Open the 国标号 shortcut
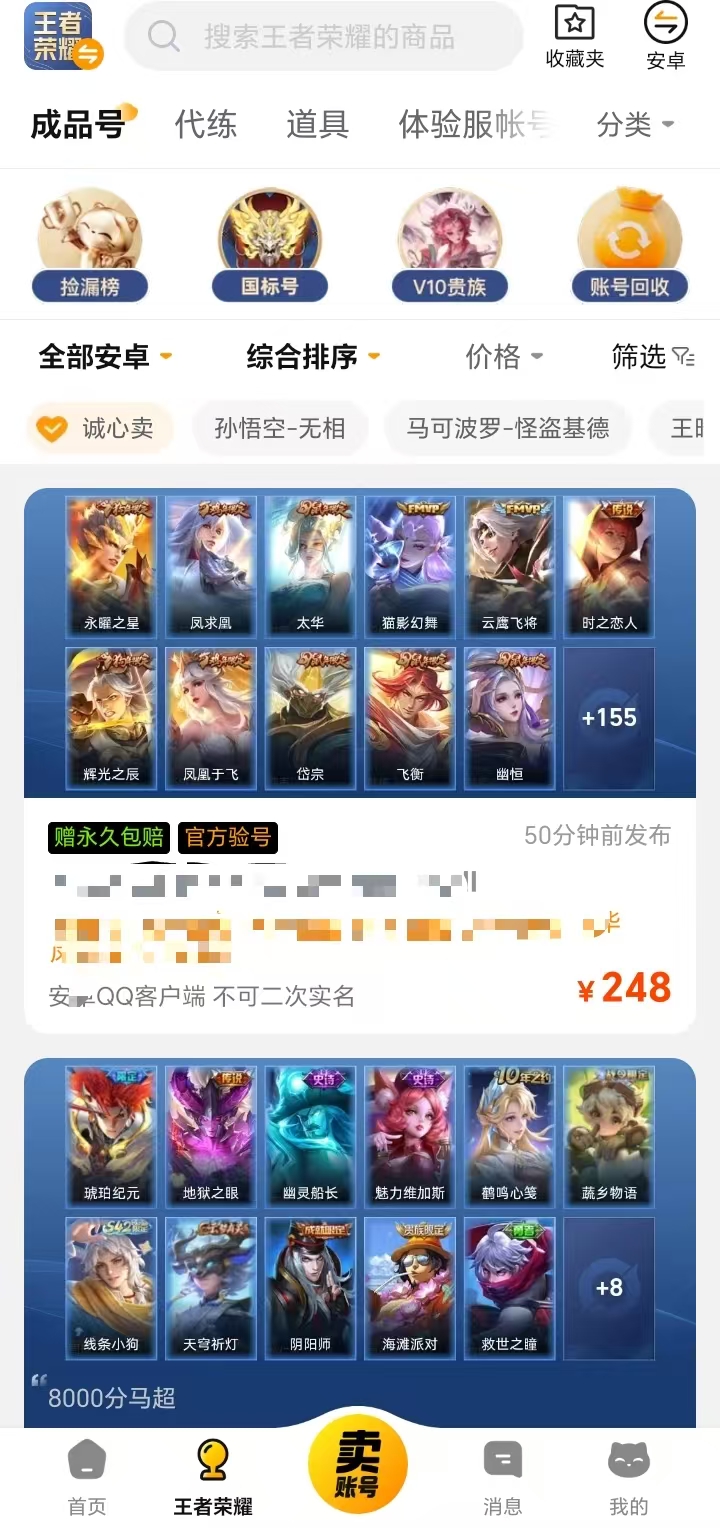Screen dimensions: 720x1528 tap(270, 245)
